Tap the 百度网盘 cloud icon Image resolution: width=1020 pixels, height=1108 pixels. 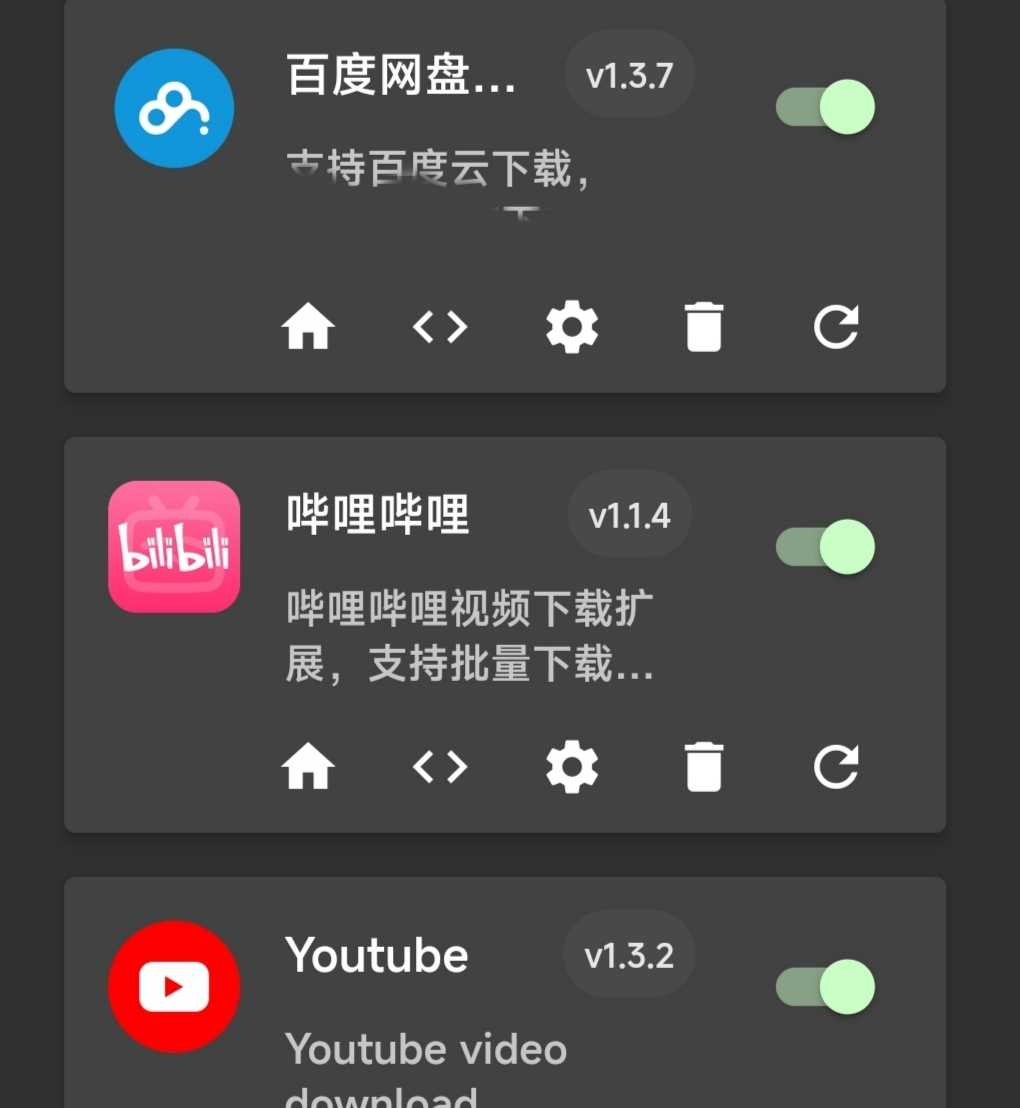(x=174, y=108)
